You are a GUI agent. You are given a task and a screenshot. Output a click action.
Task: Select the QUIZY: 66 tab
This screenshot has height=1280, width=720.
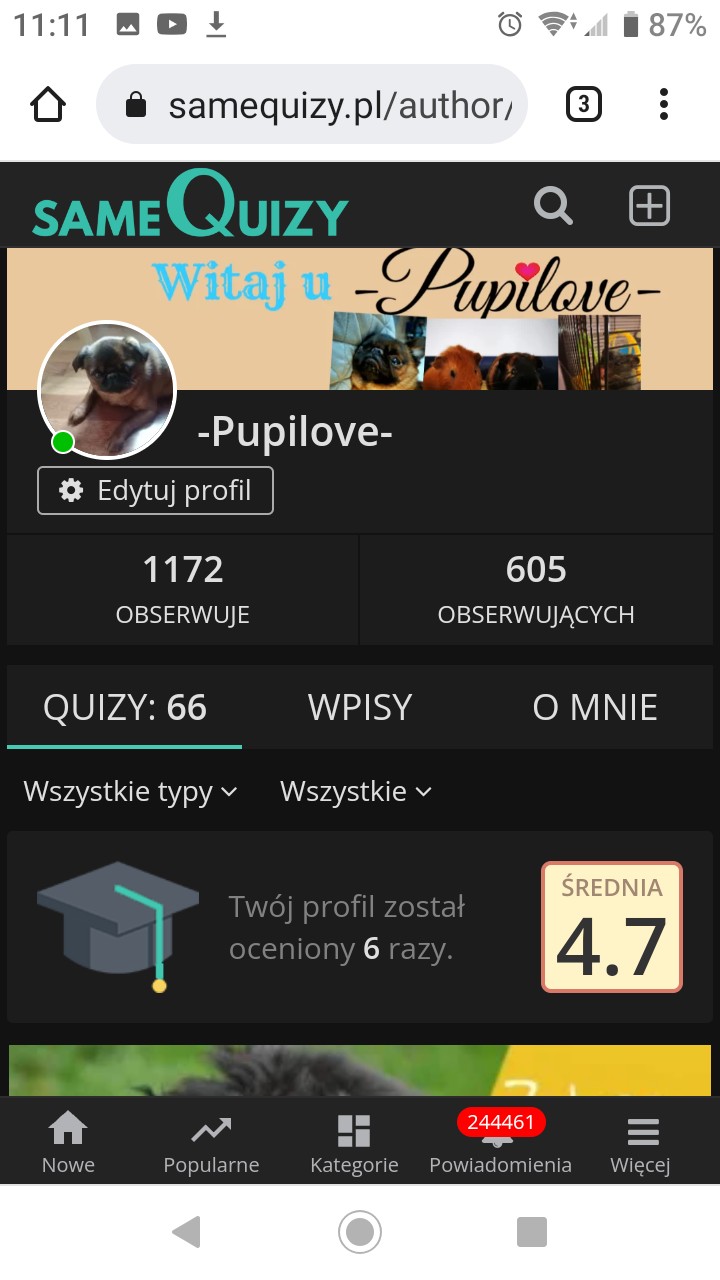(125, 707)
